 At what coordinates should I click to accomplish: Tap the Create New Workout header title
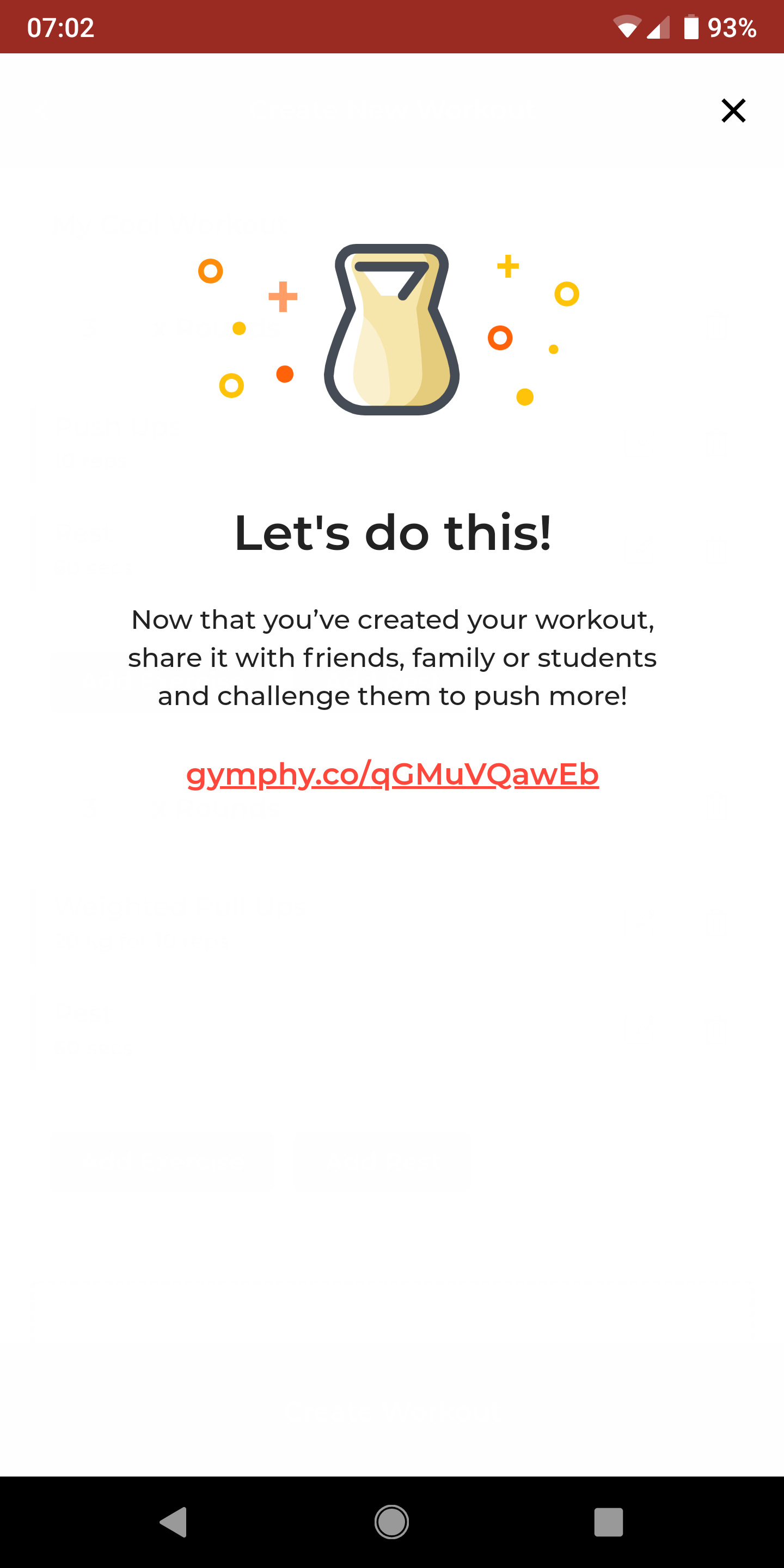pyautogui.click(x=392, y=109)
